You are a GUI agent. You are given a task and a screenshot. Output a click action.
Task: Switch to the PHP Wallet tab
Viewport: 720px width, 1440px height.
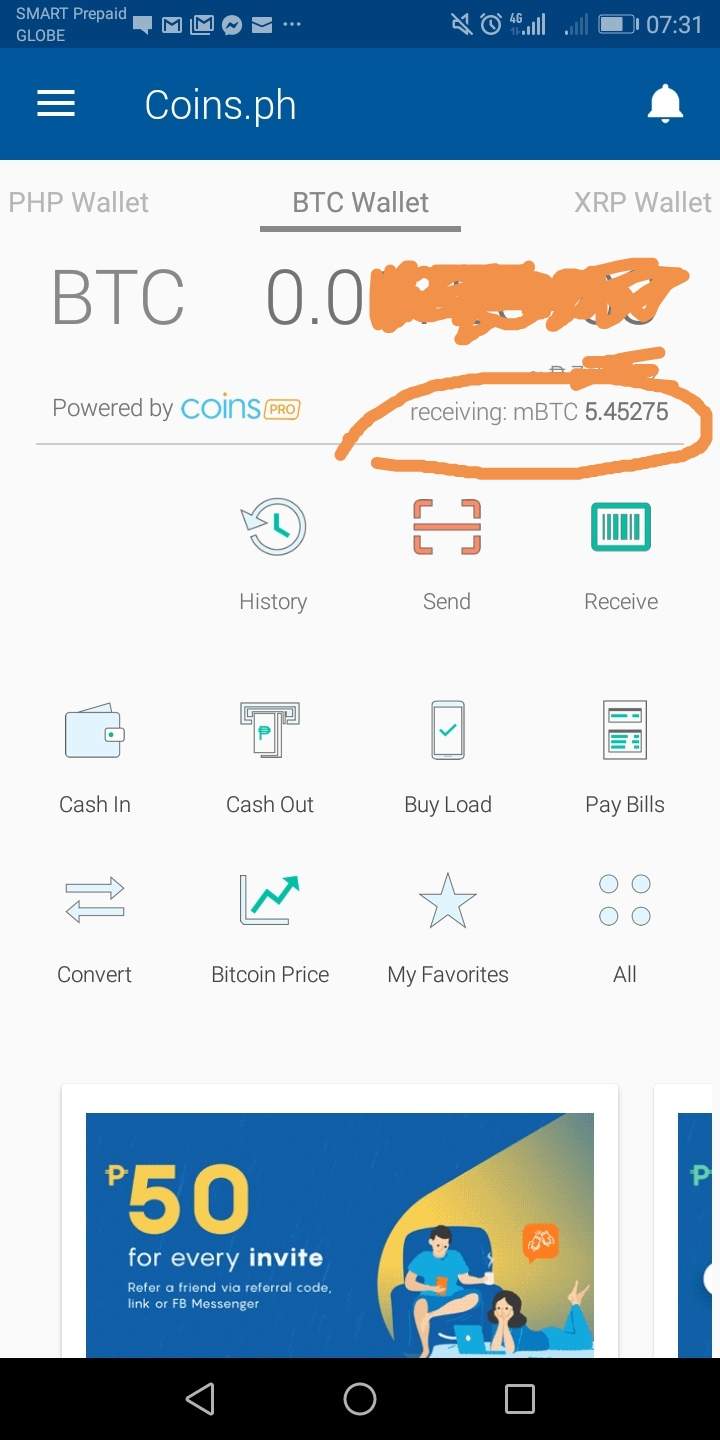point(79,202)
